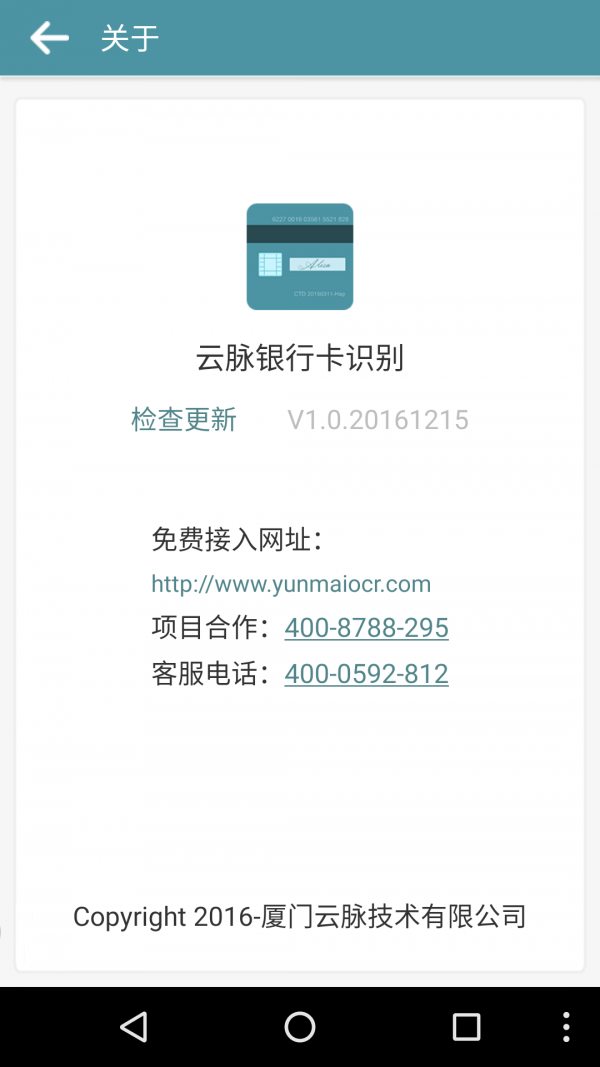Image resolution: width=600 pixels, height=1067 pixels.
Task: Call project cooperation number 400-8788-295
Action: [366, 627]
